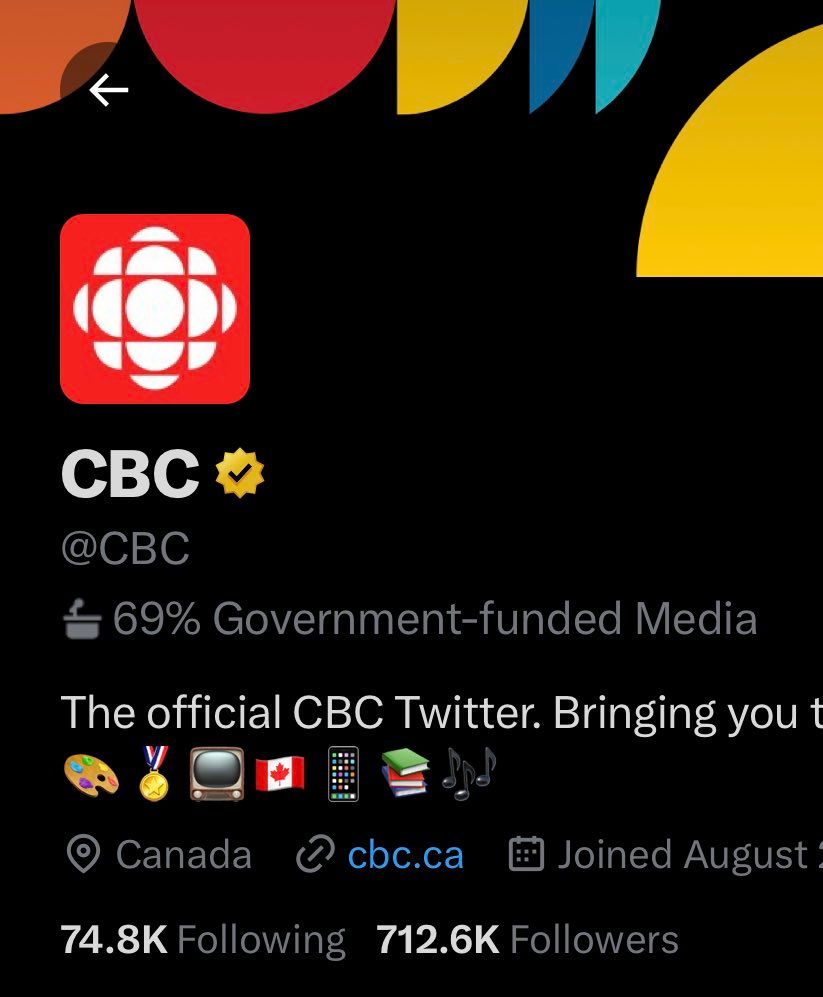The width and height of the screenshot is (823, 997).
Task: Tap the gold verified badge
Action: tap(240, 474)
